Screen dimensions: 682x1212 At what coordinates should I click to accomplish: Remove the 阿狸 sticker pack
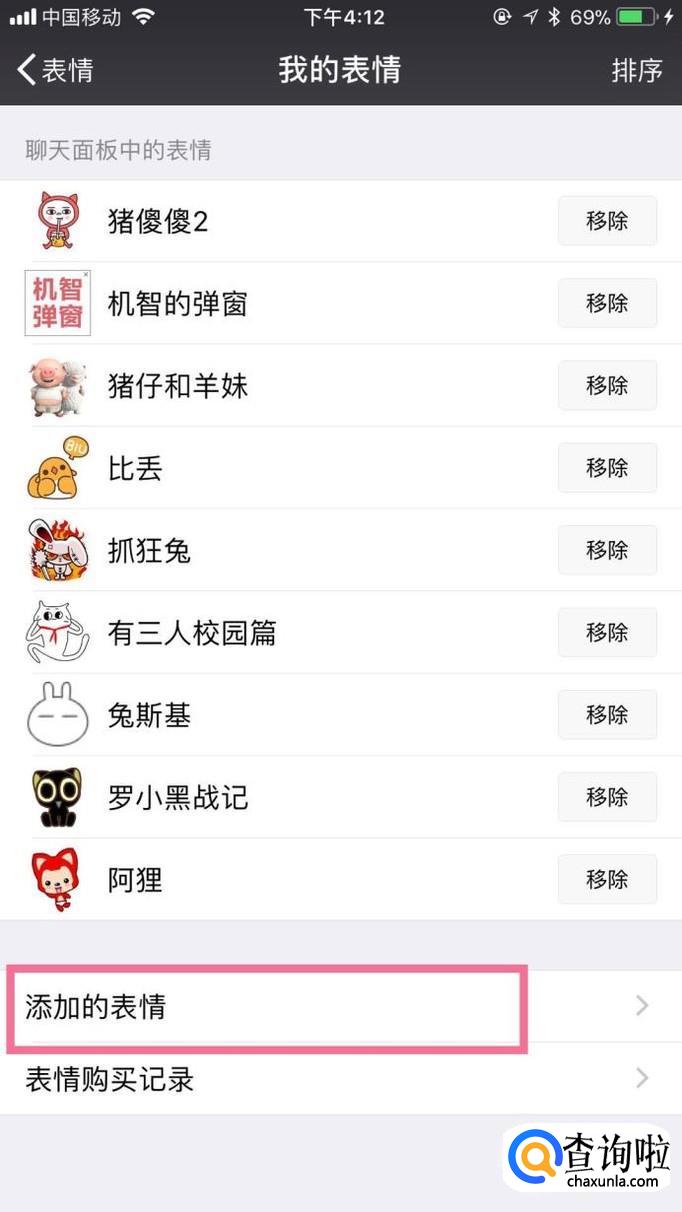pos(607,880)
